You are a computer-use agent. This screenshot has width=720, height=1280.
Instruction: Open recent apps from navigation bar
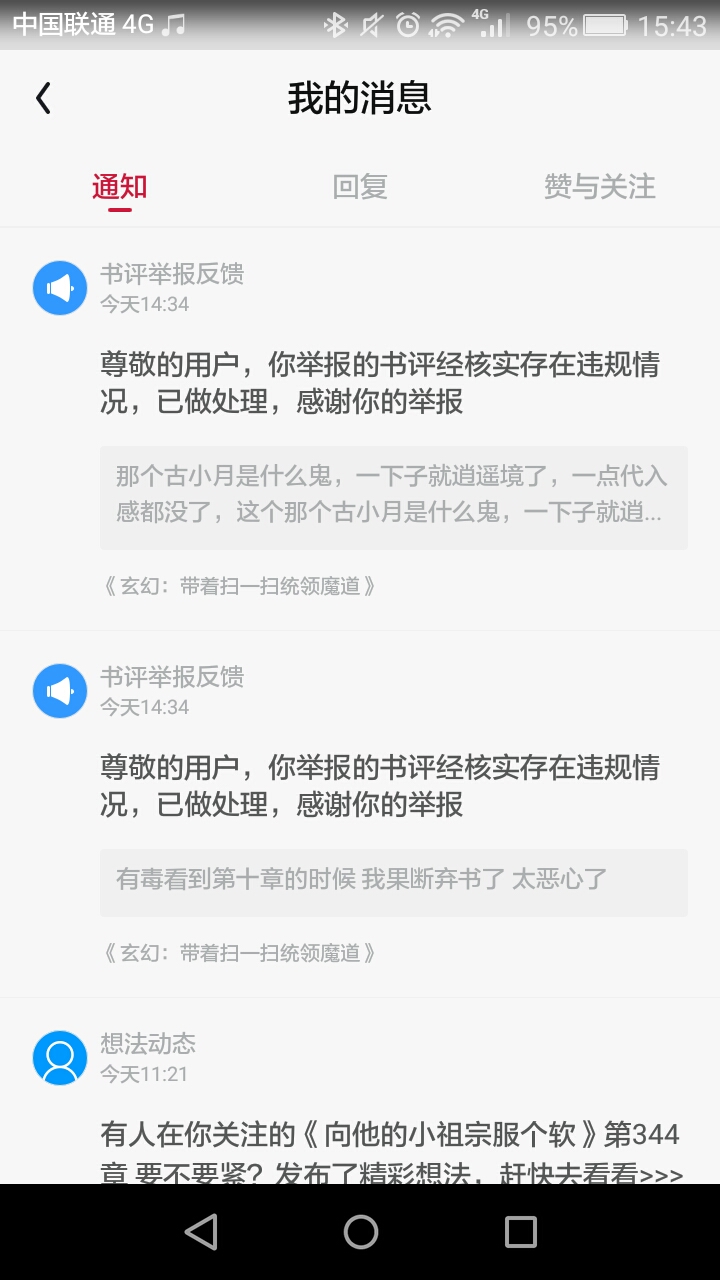[521, 1232]
